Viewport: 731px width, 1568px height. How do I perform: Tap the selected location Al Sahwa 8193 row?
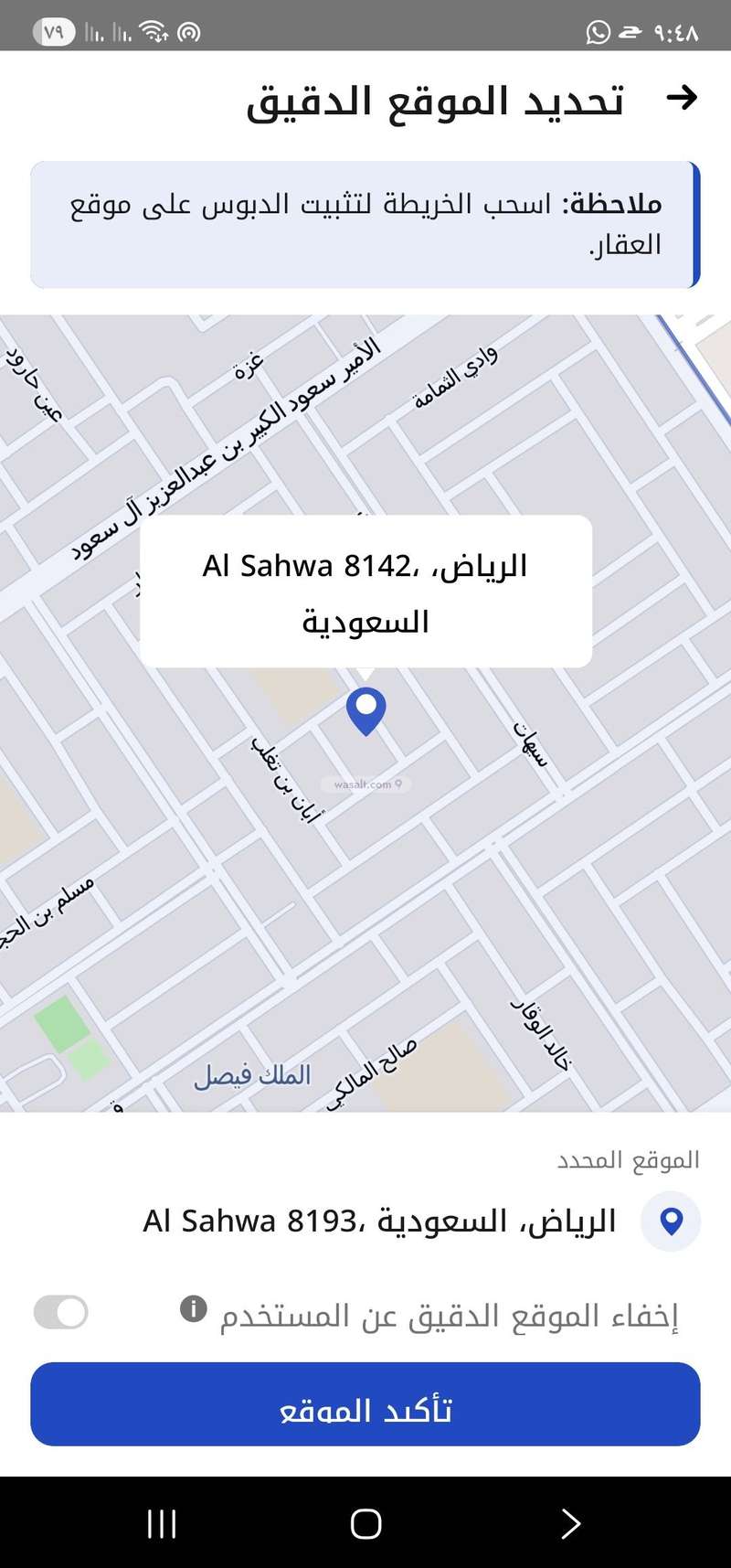coord(379,1221)
